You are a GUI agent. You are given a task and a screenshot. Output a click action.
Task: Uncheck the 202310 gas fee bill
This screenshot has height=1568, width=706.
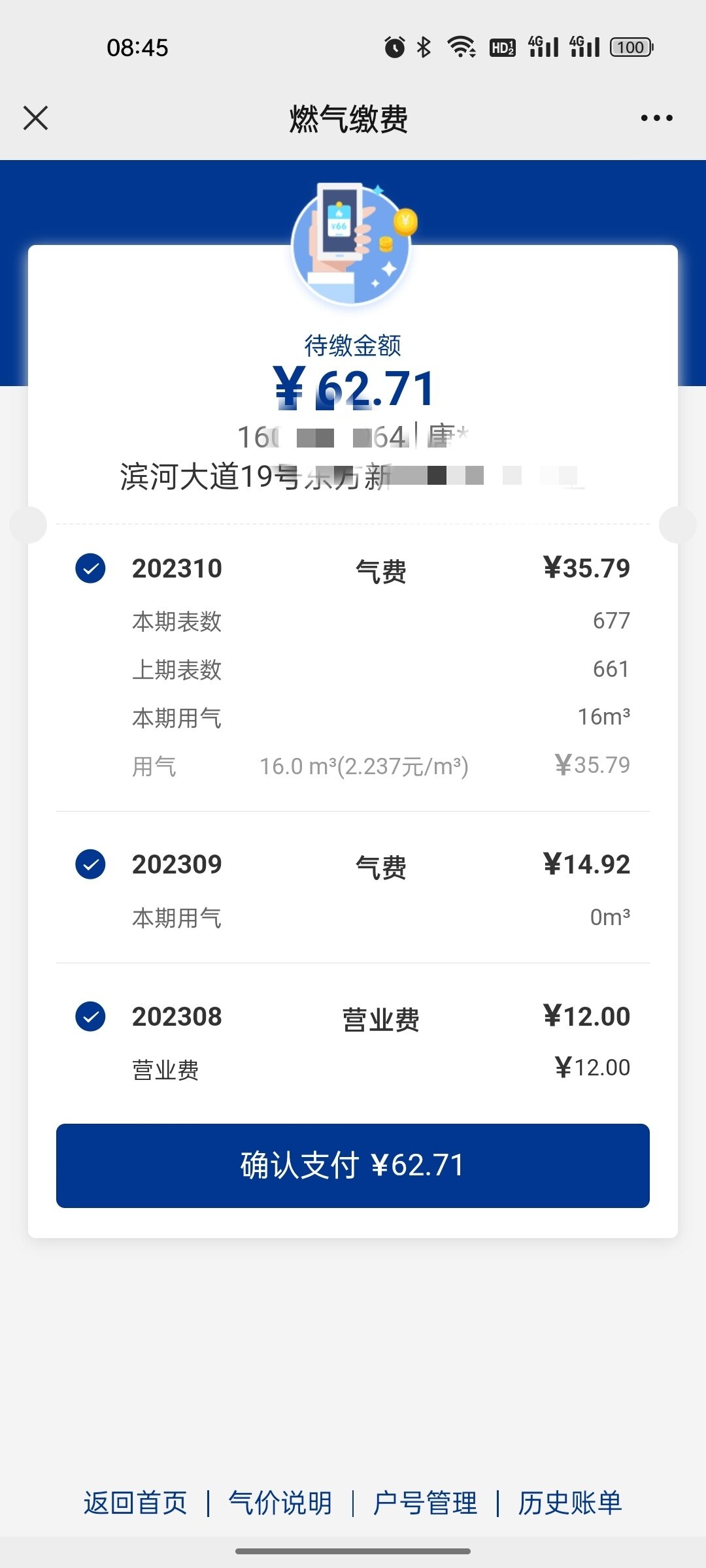click(x=90, y=568)
